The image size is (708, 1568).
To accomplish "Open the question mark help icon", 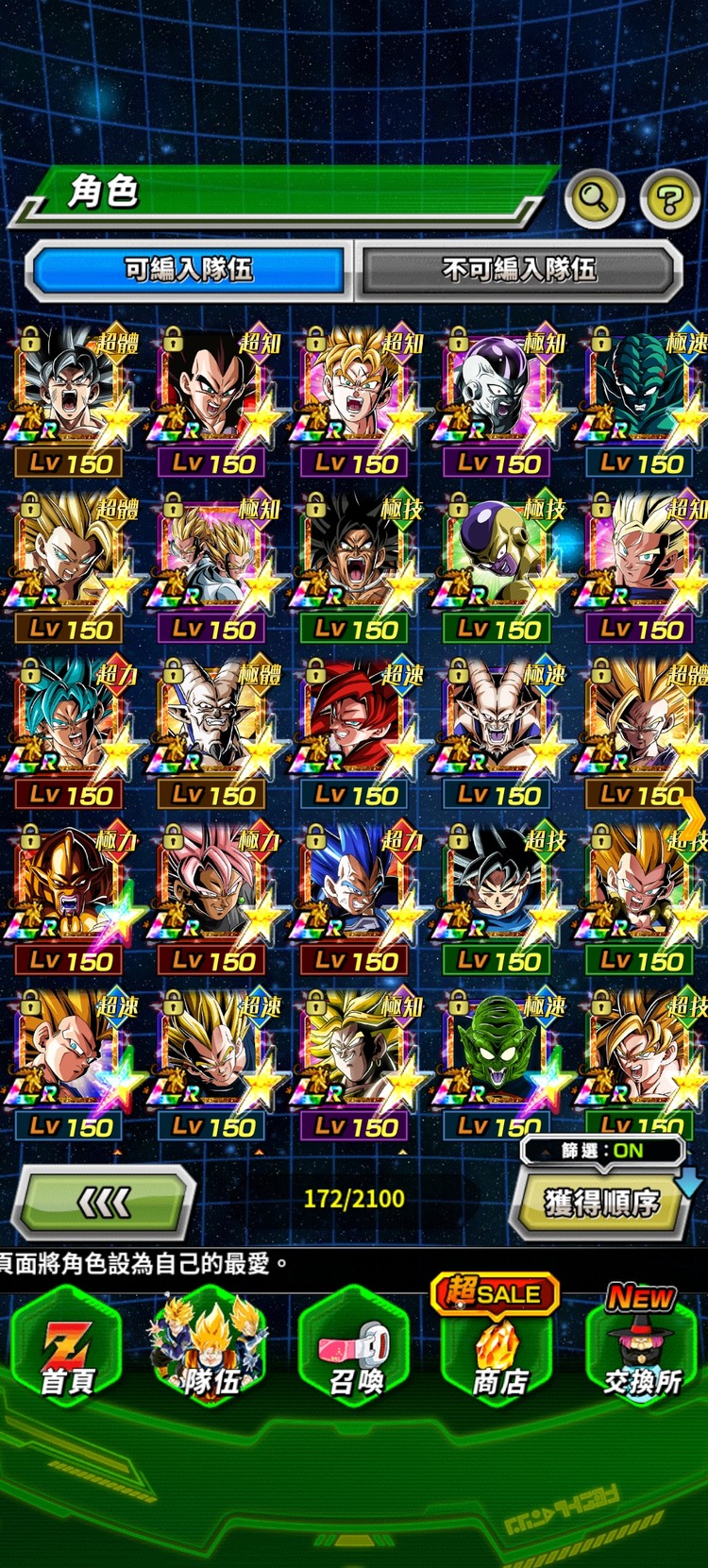I will (668, 199).
